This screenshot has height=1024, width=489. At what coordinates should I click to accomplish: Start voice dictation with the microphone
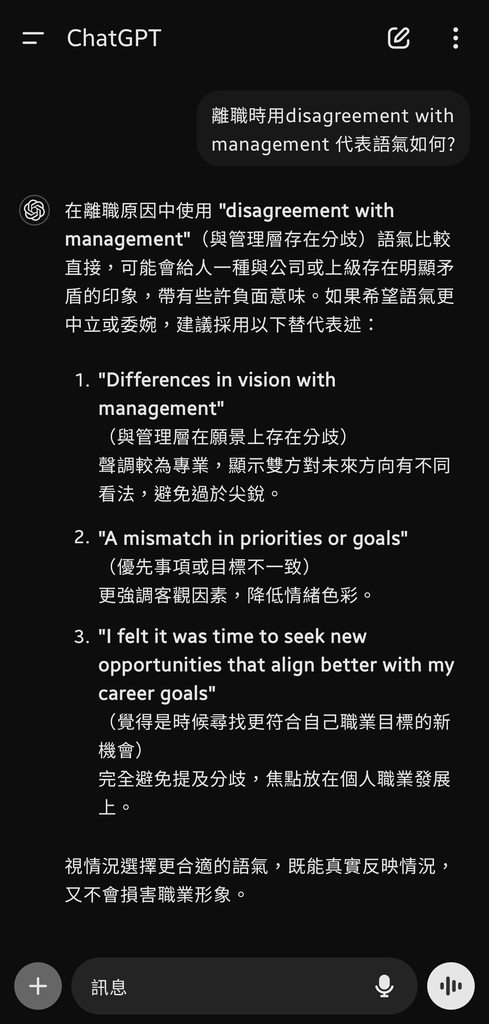(x=384, y=986)
